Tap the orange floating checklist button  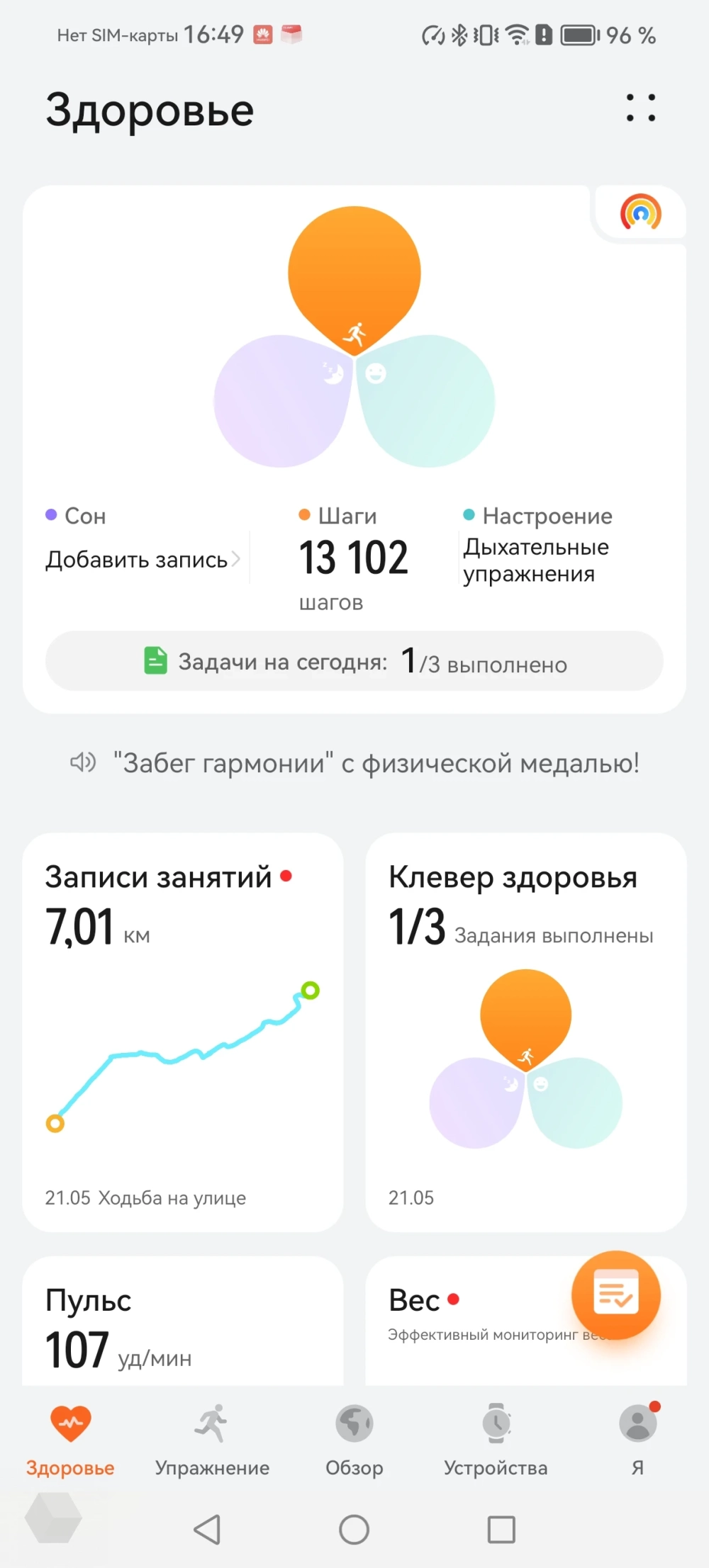[615, 1295]
